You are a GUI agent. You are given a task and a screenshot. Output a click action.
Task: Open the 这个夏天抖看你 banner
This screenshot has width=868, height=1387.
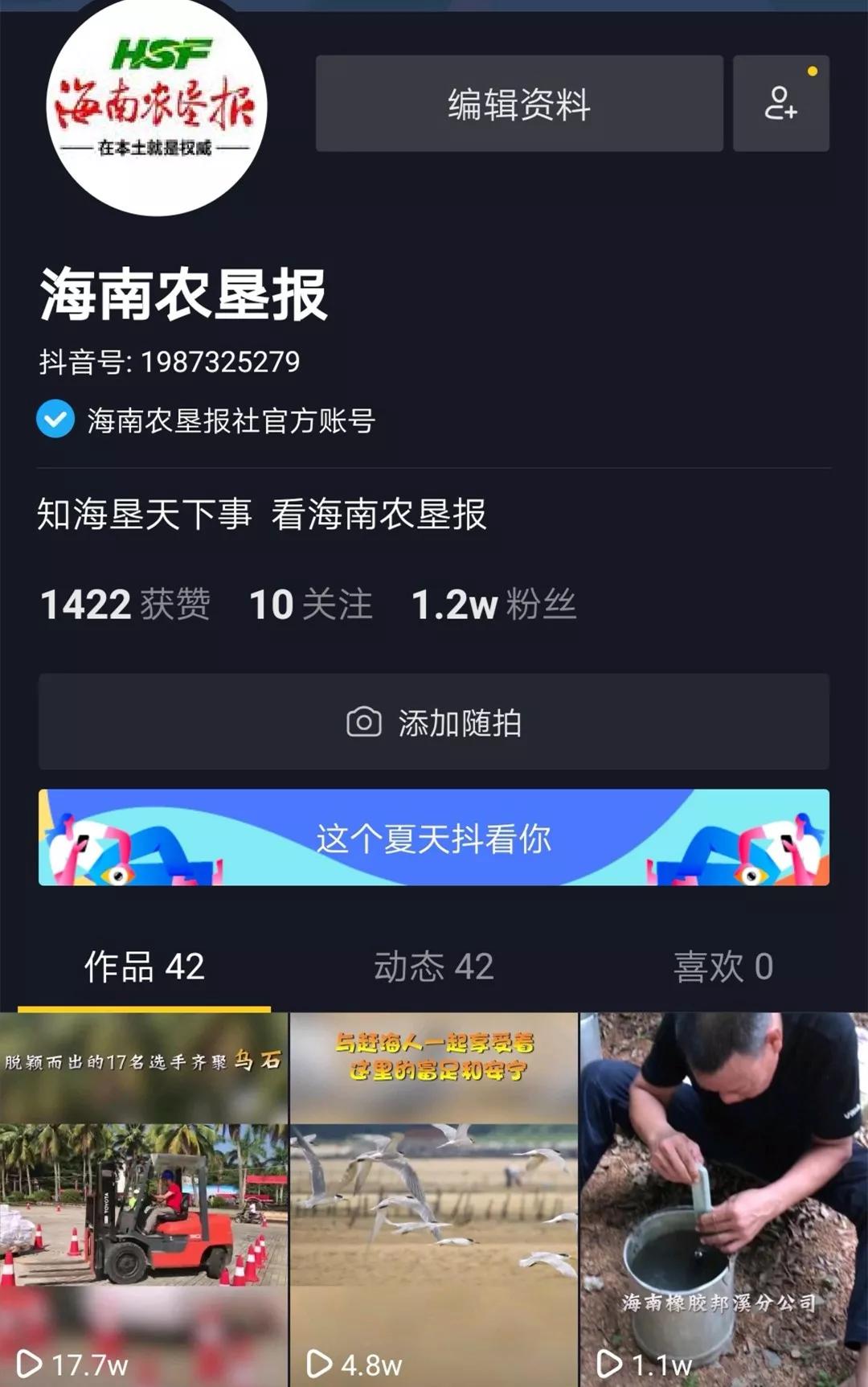point(434,838)
